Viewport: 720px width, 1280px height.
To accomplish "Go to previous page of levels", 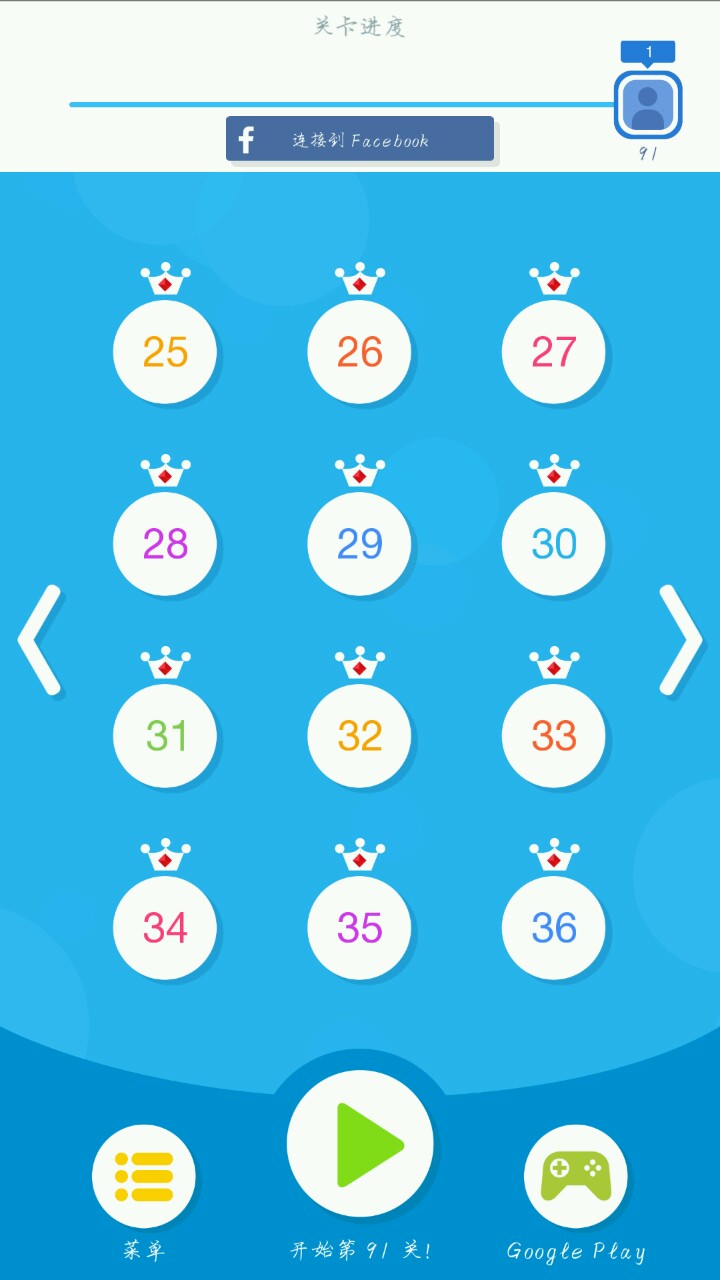I will 40,640.
